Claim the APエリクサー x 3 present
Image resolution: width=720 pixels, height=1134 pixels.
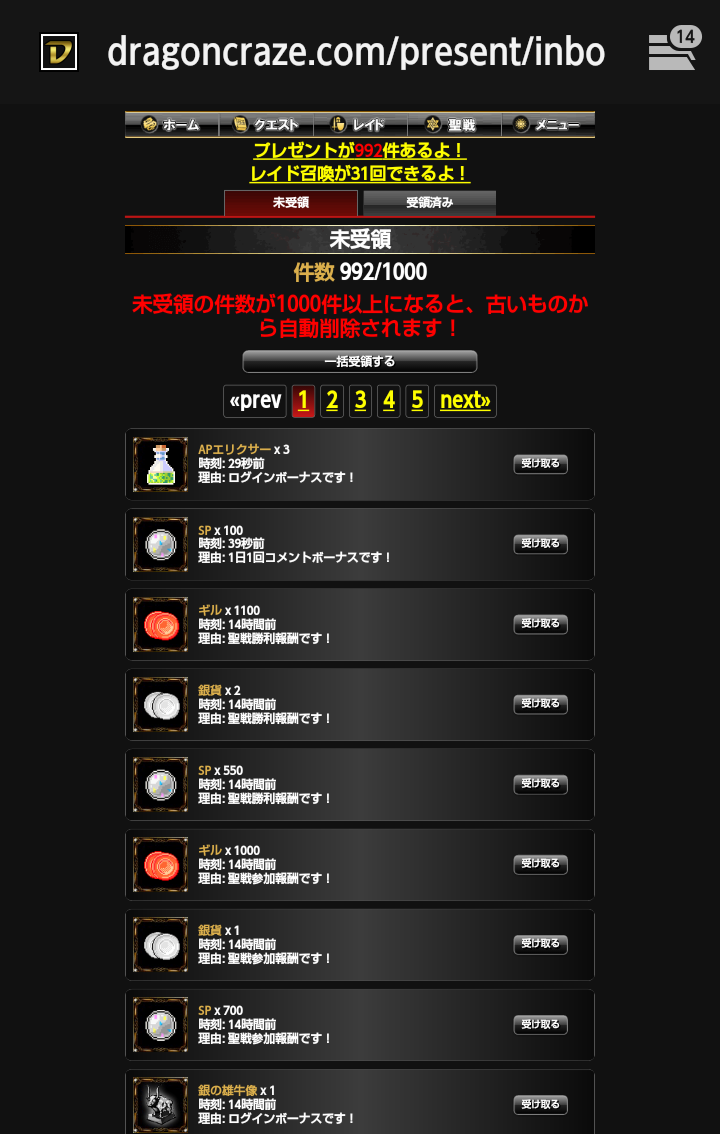click(541, 464)
